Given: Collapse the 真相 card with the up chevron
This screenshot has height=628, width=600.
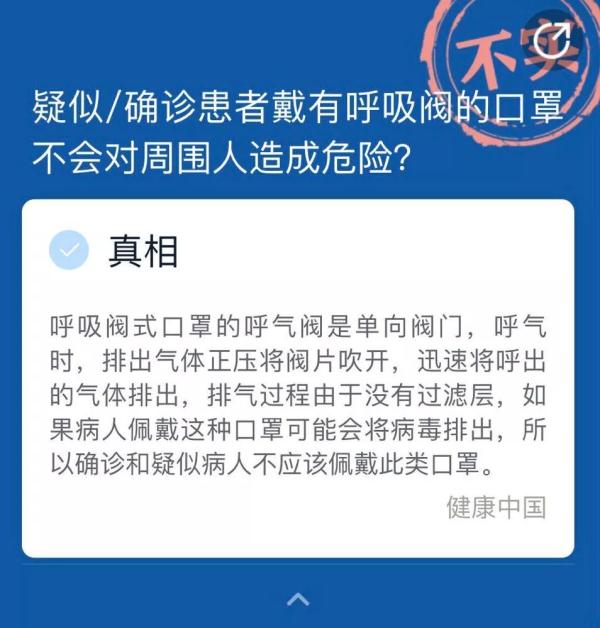Looking at the screenshot, I should pyautogui.click(x=298, y=599).
